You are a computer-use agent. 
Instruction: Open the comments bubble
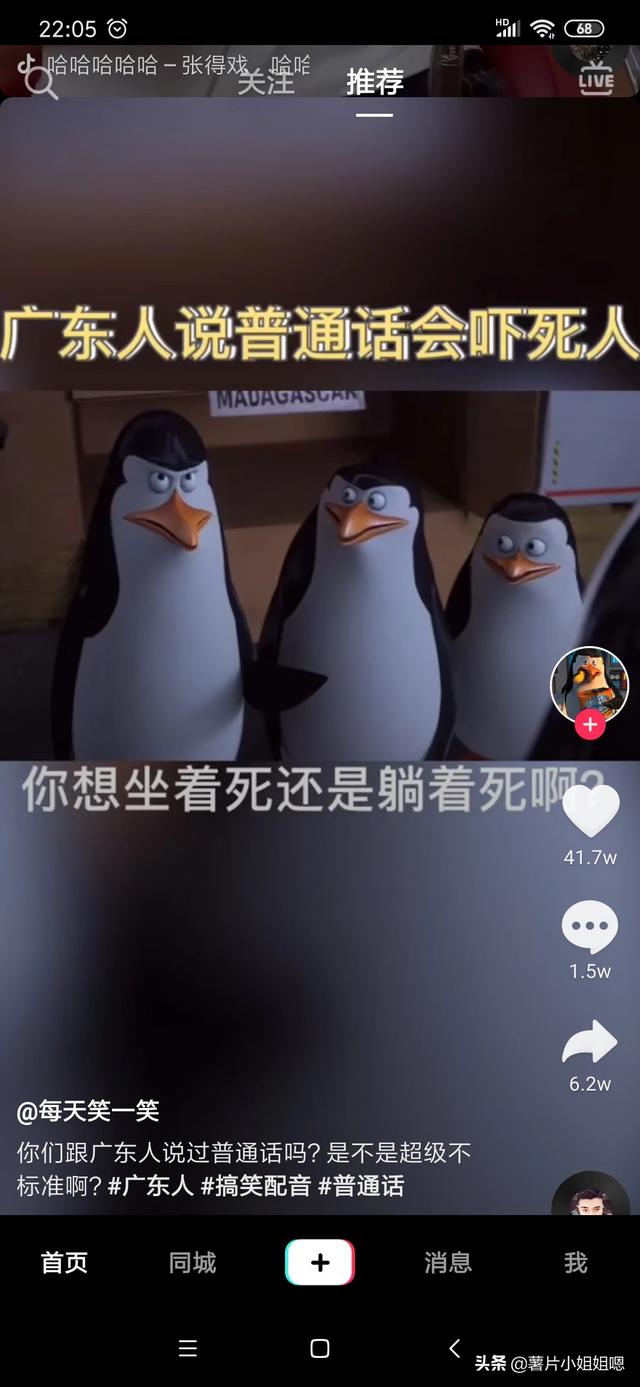tap(590, 928)
